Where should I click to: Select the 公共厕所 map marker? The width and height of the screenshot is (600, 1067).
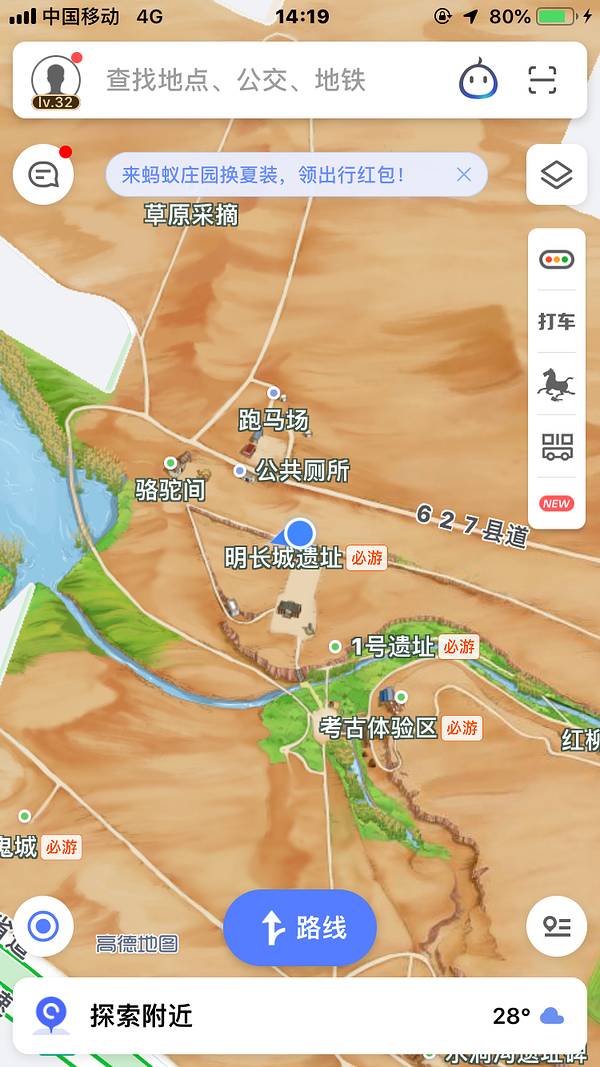[302, 470]
